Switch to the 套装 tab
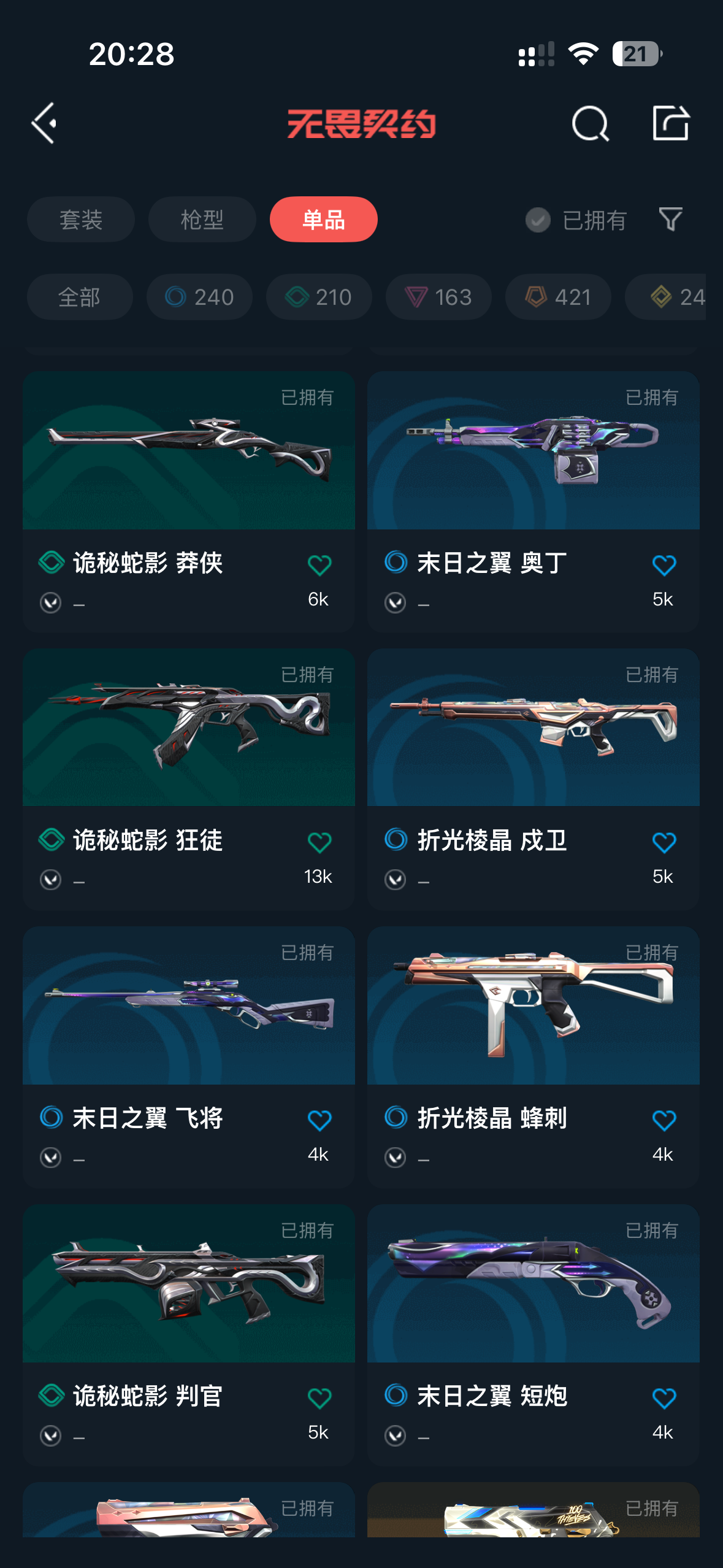 pos(80,220)
